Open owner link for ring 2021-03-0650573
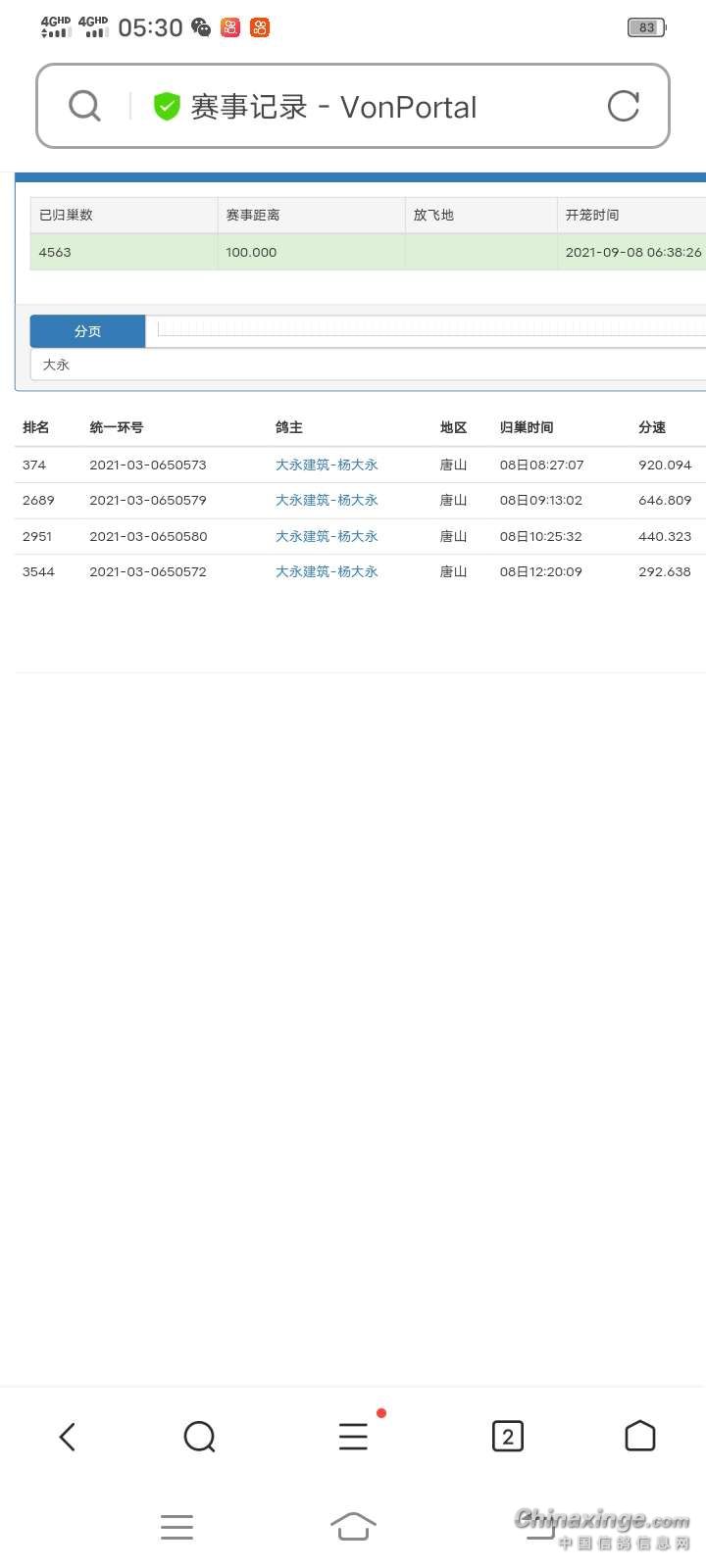This screenshot has height=1568, width=706. (x=327, y=465)
